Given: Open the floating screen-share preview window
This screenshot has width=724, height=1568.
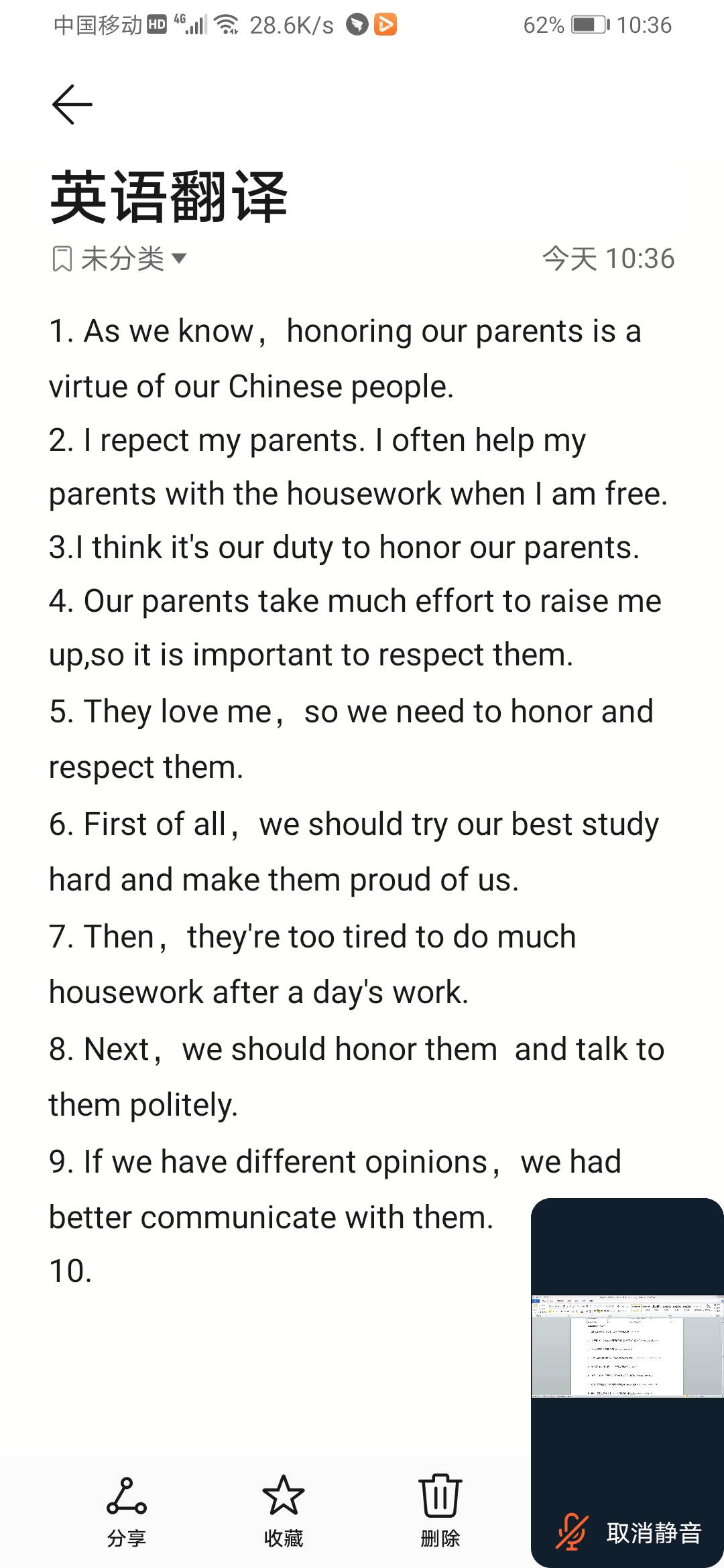Looking at the screenshot, I should coord(627,1346).
